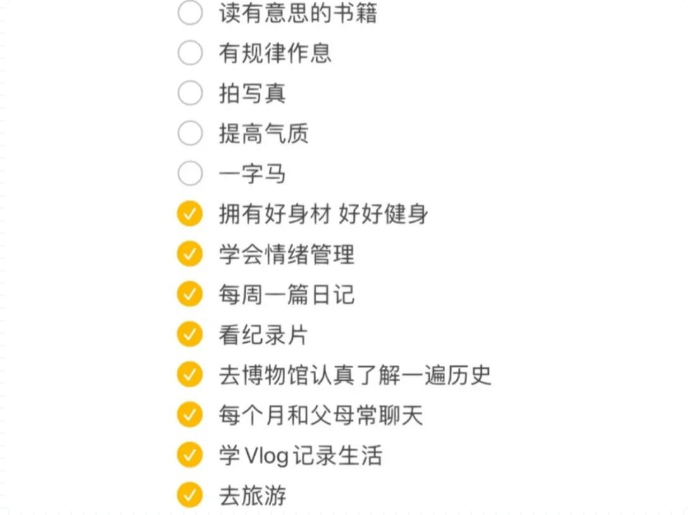
Task: Uncheck 拥有好身材 好好健身
Action: click(190, 214)
